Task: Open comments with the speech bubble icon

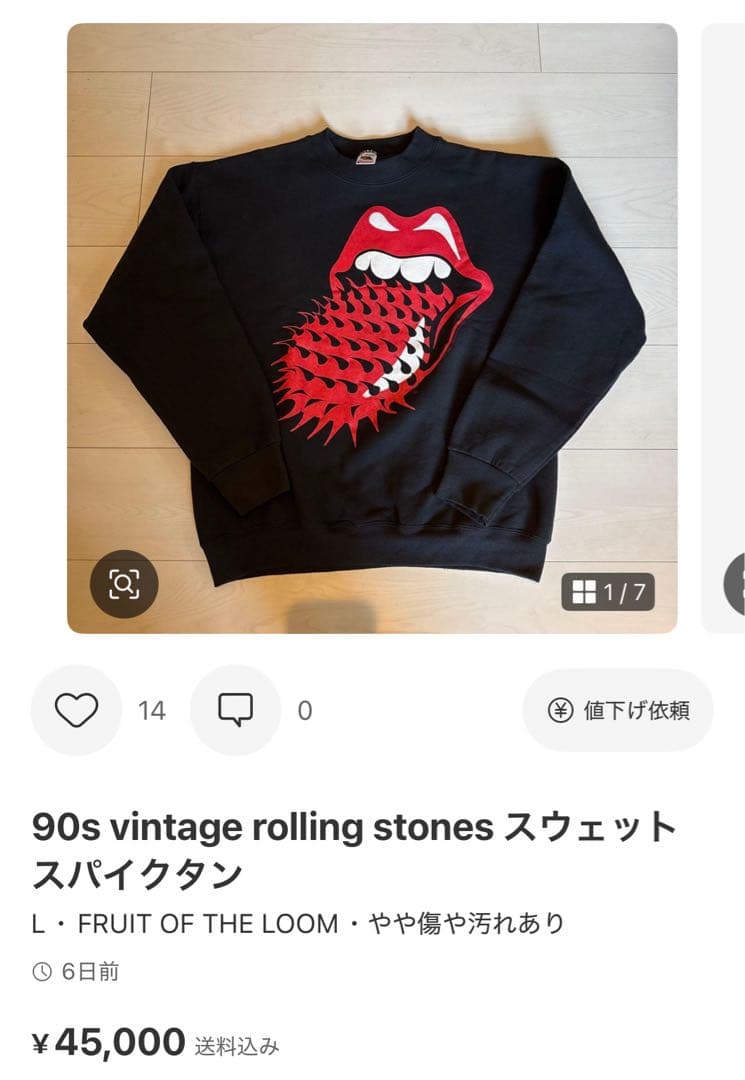Action: tap(235, 710)
